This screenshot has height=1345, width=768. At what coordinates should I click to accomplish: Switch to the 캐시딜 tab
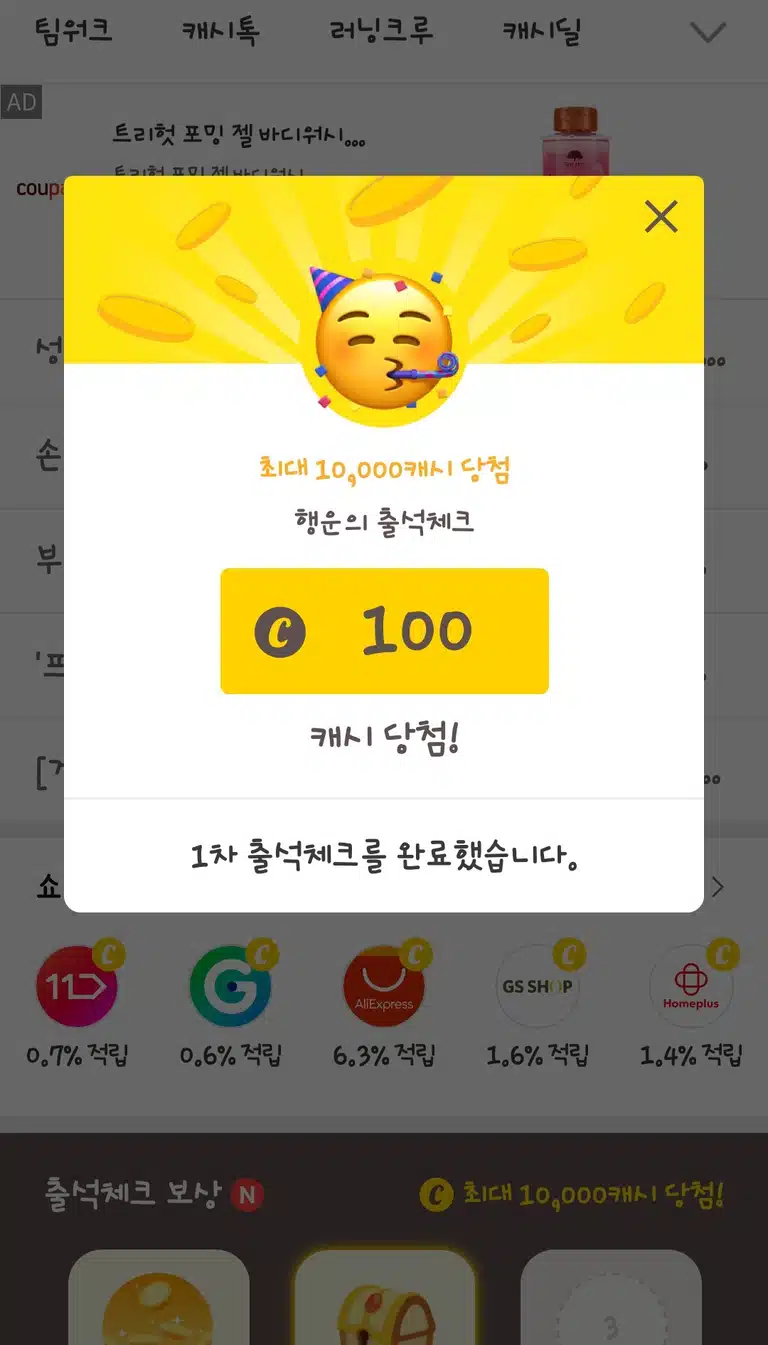(542, 31)
